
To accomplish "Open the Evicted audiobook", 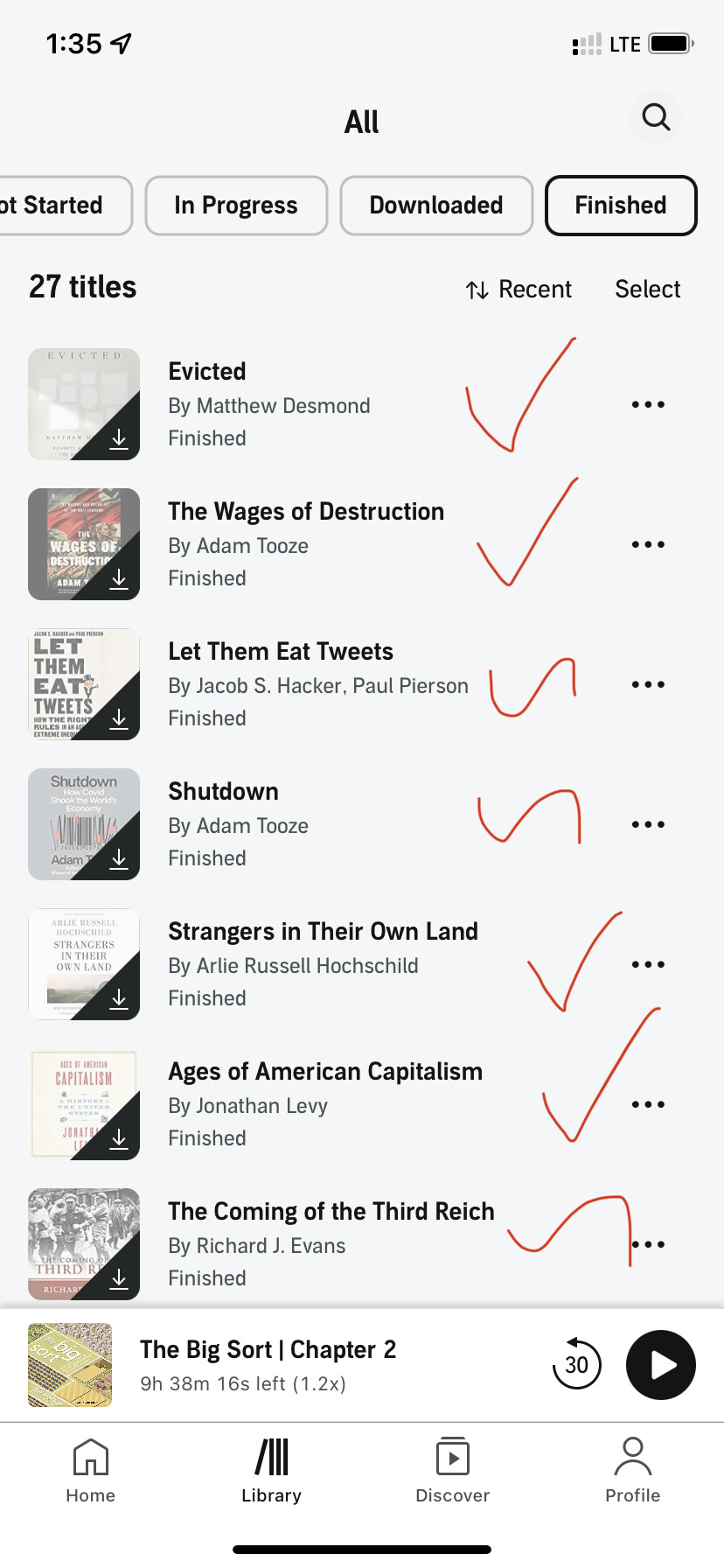I will 207,372.
